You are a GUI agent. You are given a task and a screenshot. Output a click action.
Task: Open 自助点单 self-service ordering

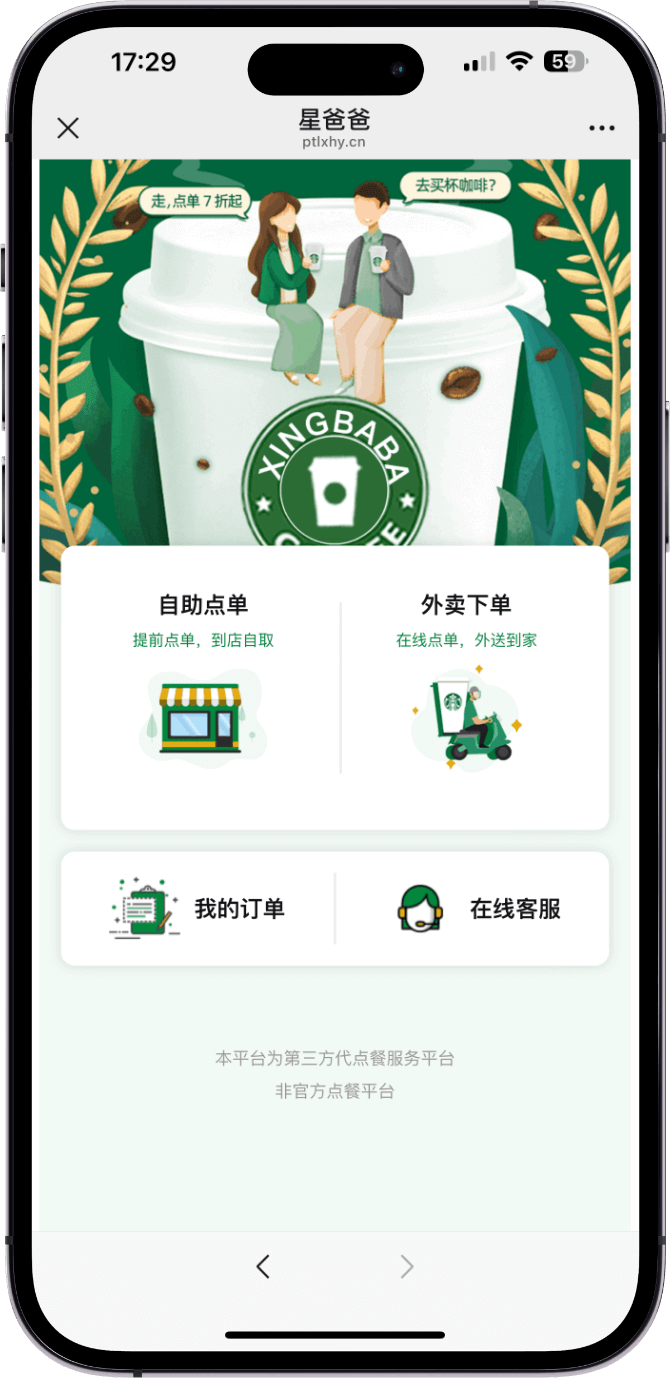coord(203,680)
